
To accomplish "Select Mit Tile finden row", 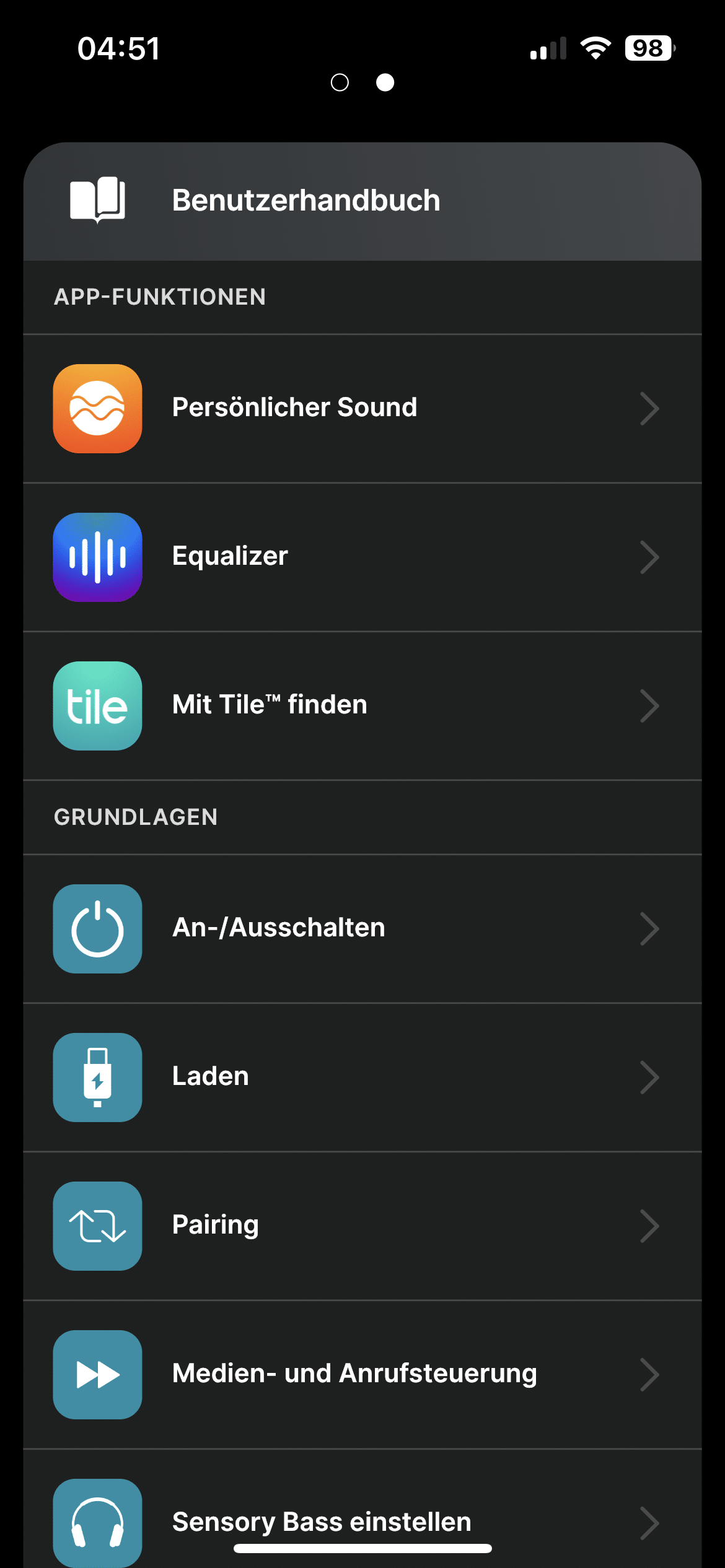I will pyautogui.click(x=362, y=705).
